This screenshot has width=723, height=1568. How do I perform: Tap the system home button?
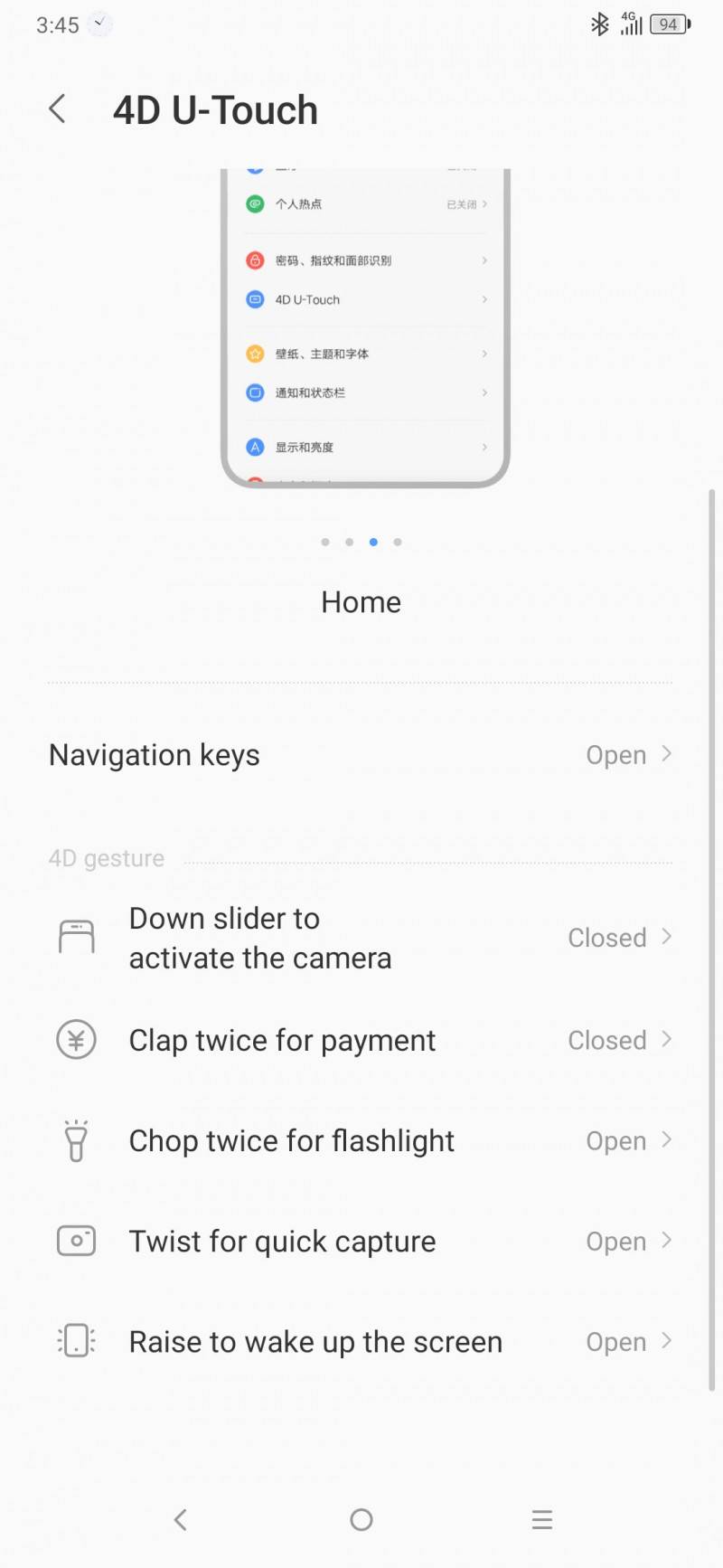[361, 1519]
